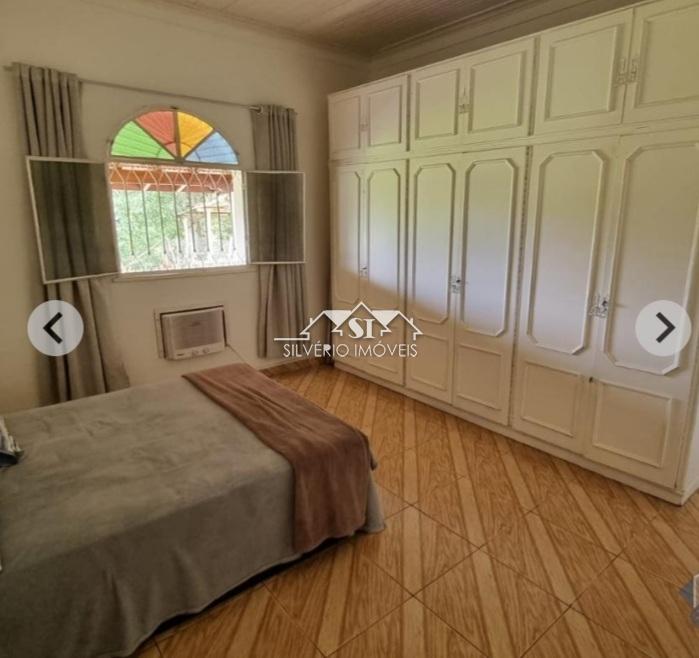Go to the previous photo
This screenshot has width=699, height=658.
pos(55,327)
